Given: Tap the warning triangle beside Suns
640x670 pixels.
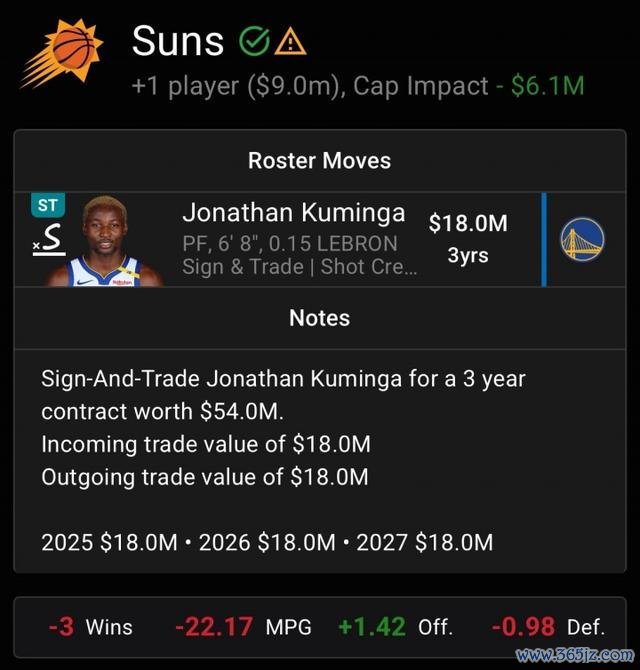Looking at the screenshot, I should click(x=291, y=42).
